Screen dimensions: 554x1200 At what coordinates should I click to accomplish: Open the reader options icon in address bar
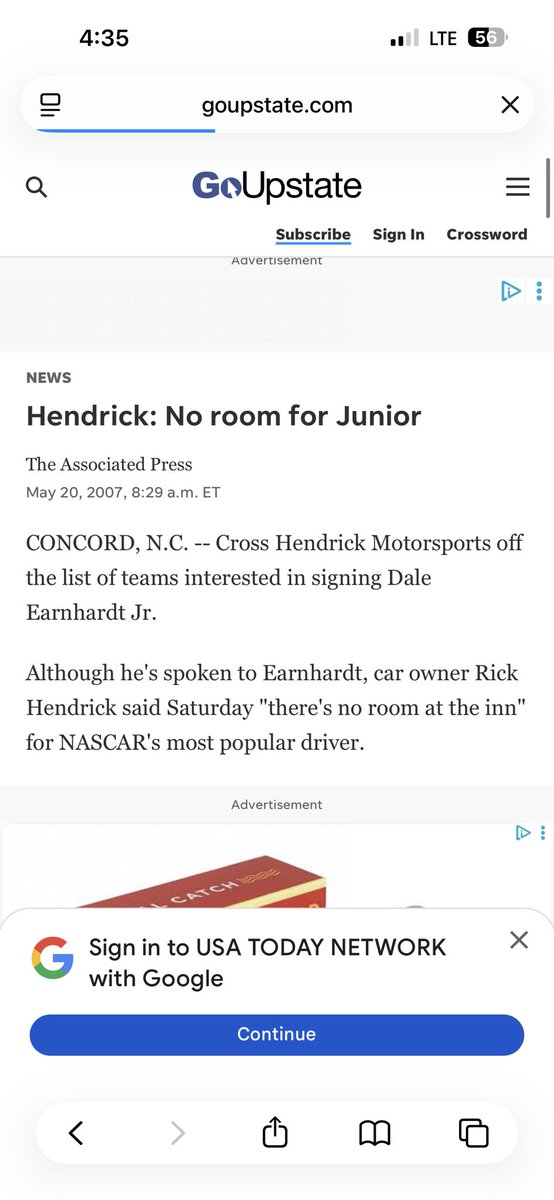tap(50, 104)
